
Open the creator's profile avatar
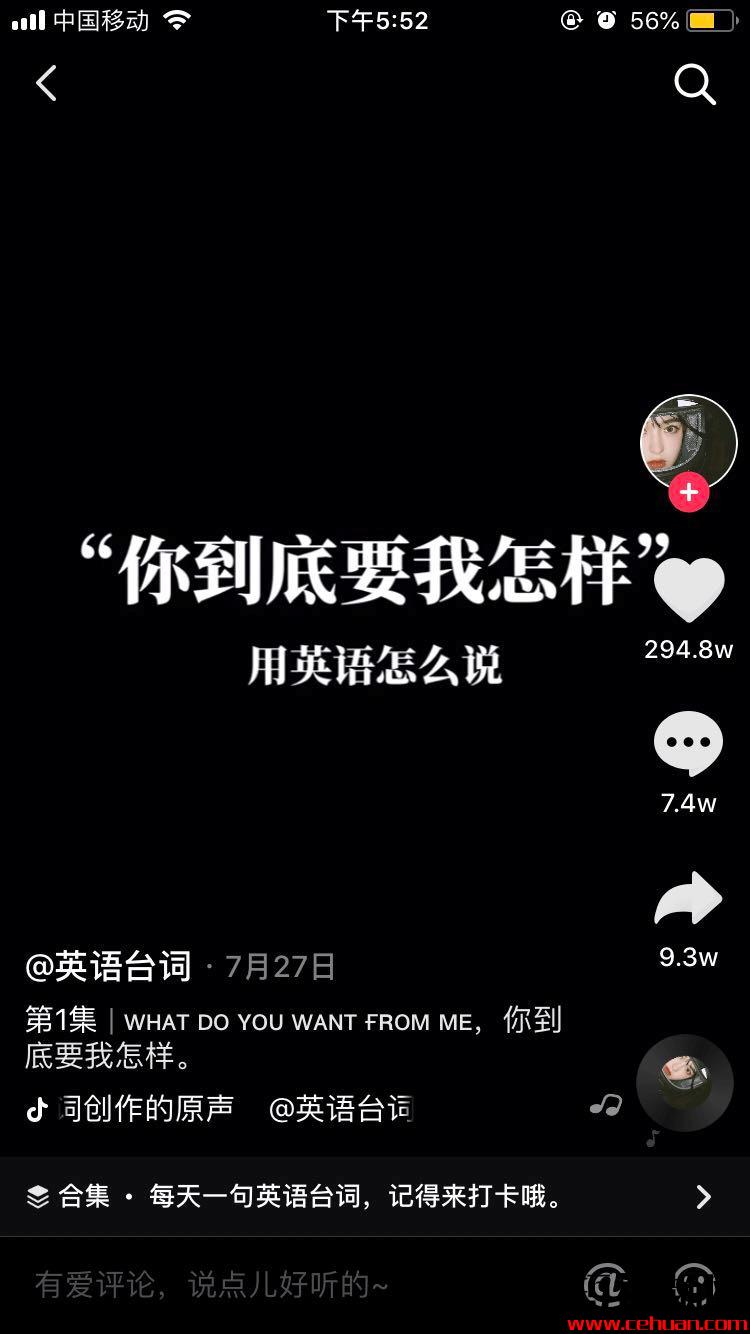pyautogui.click(x=688, y=443)
